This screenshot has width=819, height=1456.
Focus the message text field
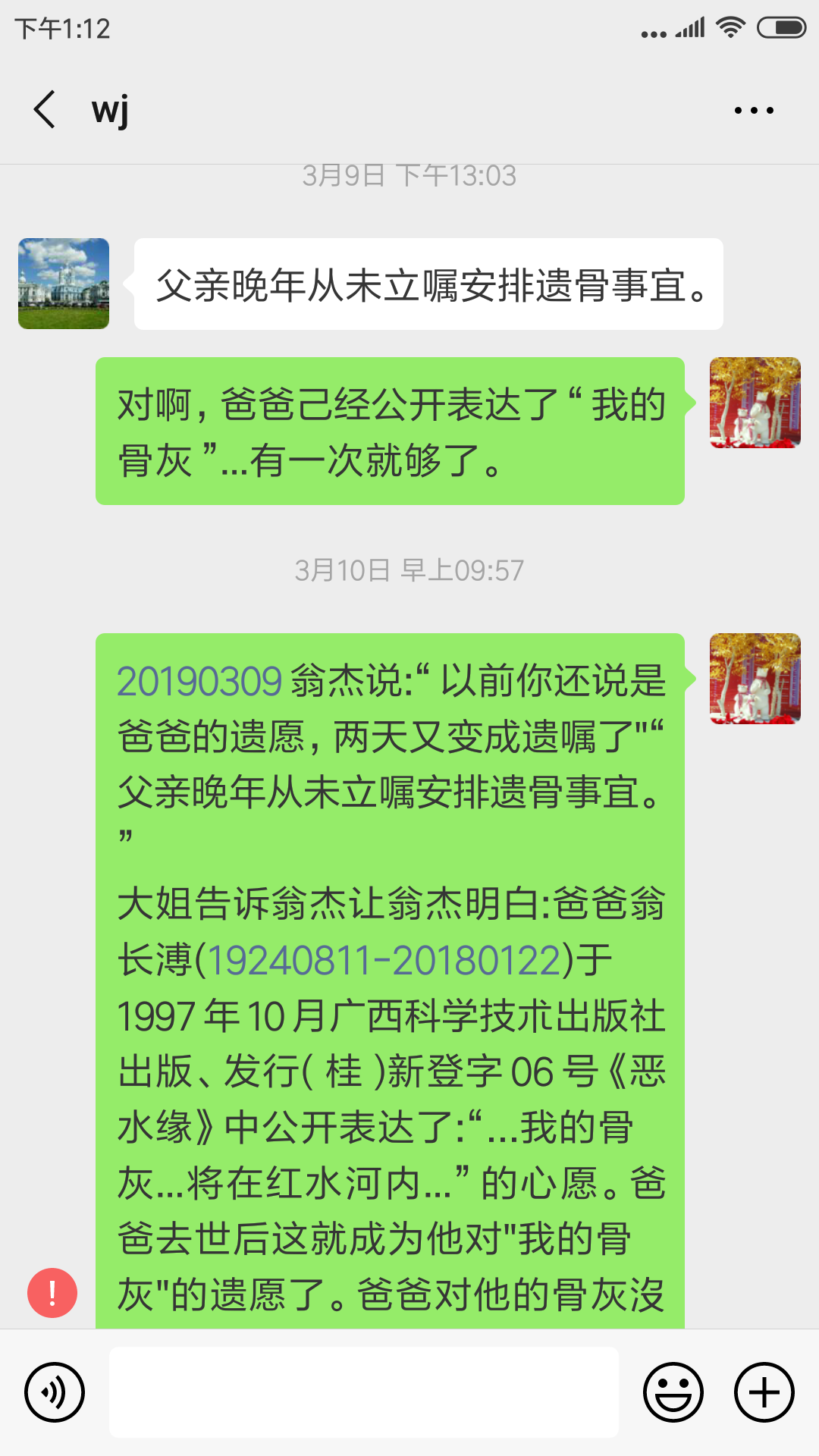pyautogui.click(x=364, y=1392)
